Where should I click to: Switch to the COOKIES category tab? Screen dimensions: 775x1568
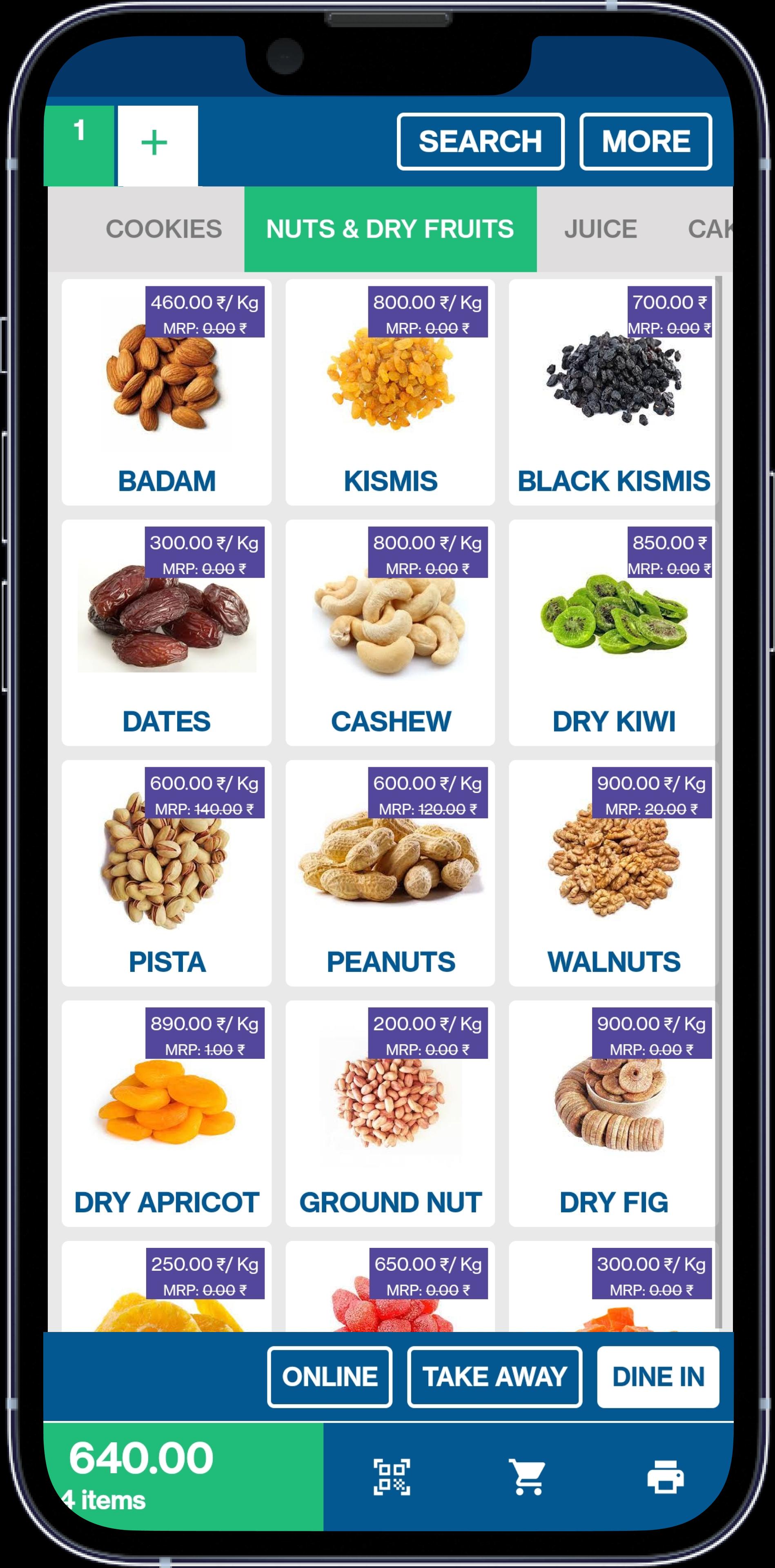(x=164, y=229)
